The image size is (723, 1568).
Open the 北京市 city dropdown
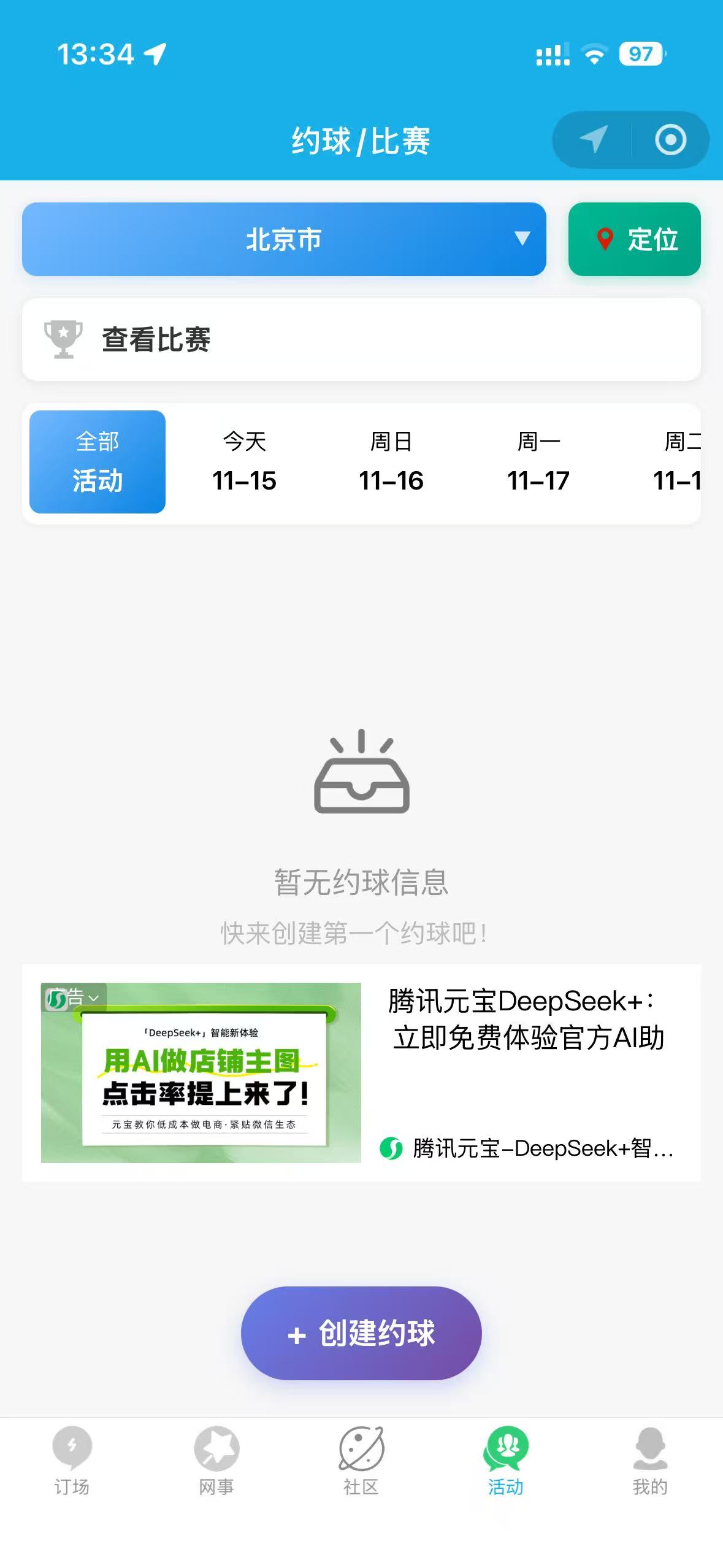click(283, 240)
